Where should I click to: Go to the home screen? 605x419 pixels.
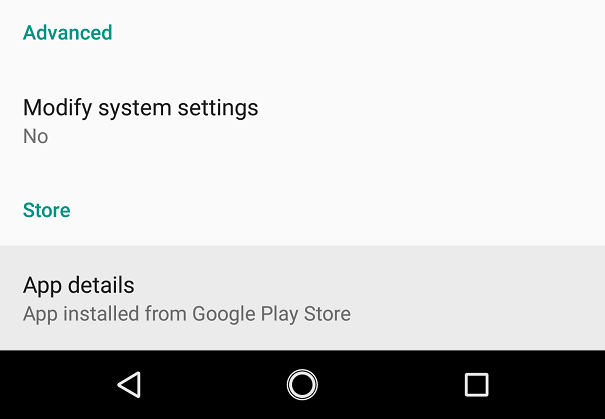(302, 384)
